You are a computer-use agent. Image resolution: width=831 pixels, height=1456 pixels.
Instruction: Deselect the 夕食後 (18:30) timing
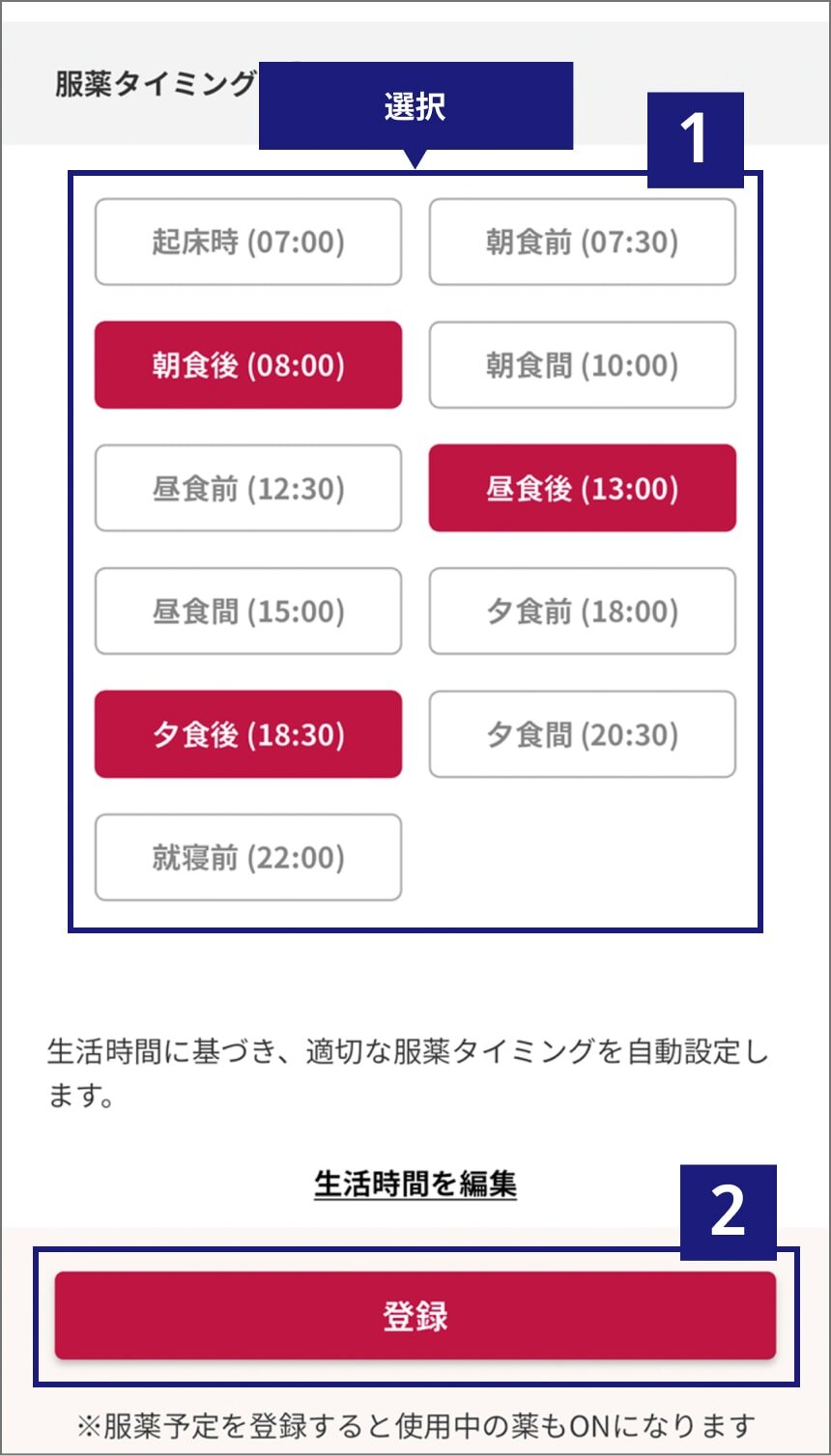[x=248, y=734]
